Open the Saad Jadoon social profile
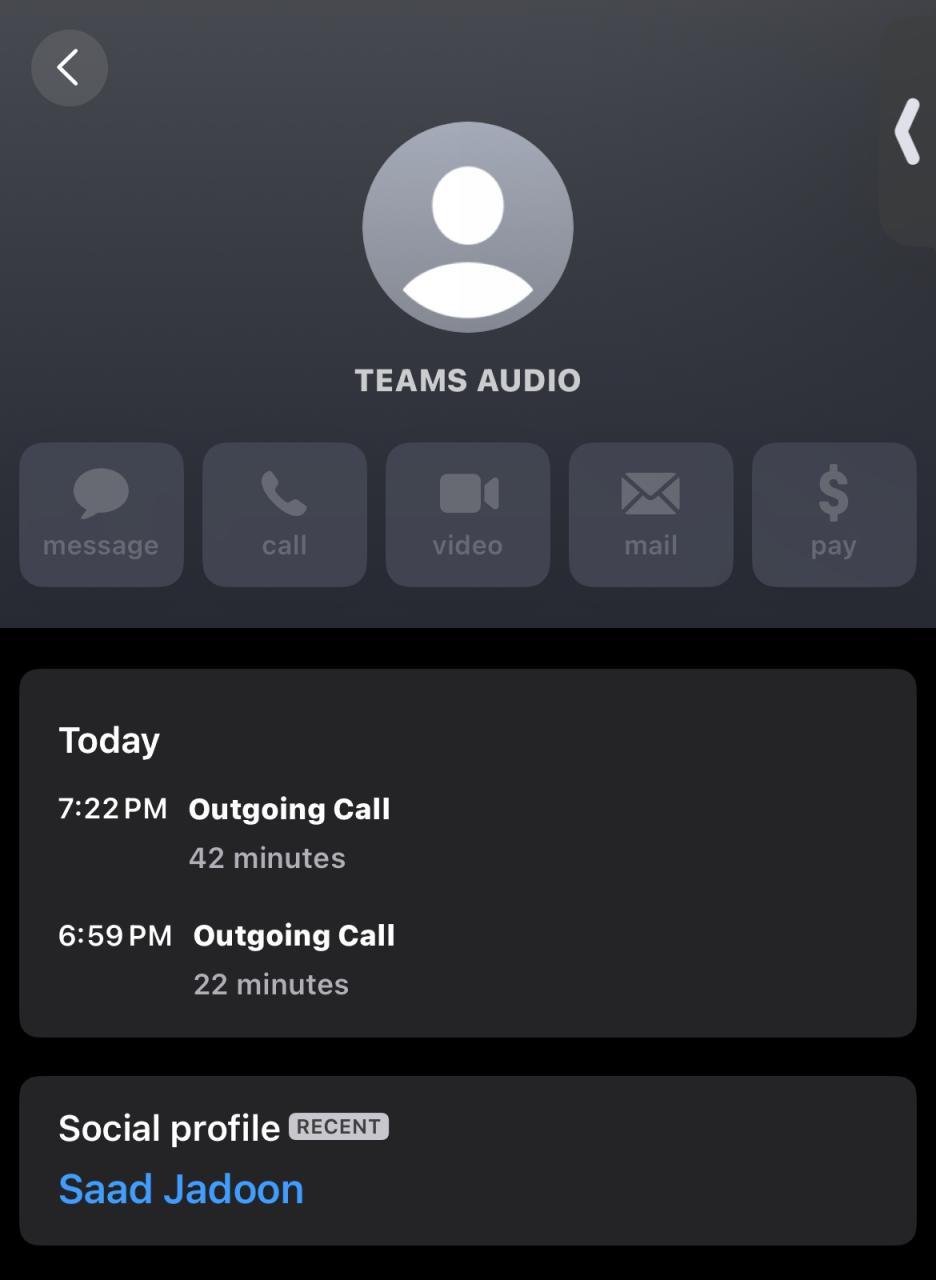 (181, 1189)
